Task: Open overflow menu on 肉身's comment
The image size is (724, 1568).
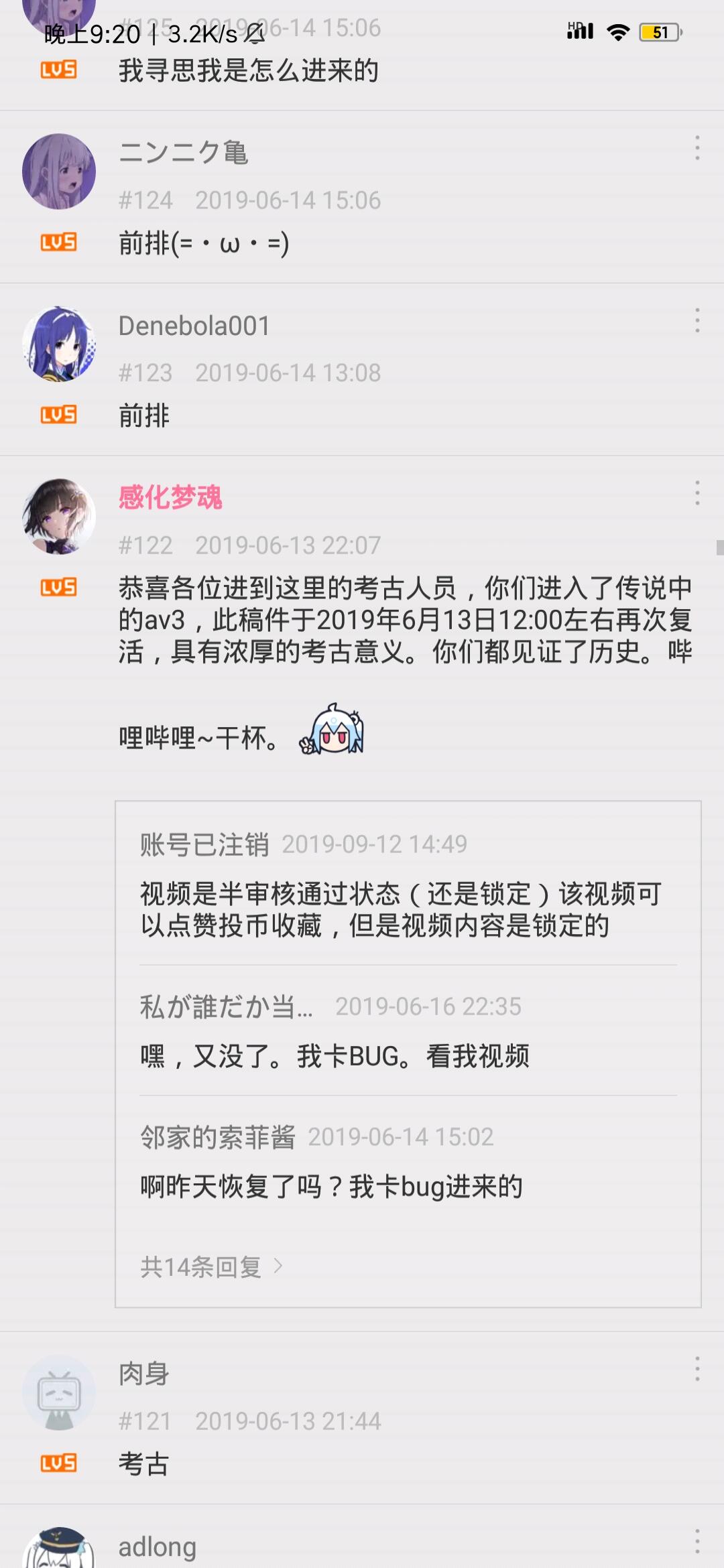Action: [x=697, y=1369]
